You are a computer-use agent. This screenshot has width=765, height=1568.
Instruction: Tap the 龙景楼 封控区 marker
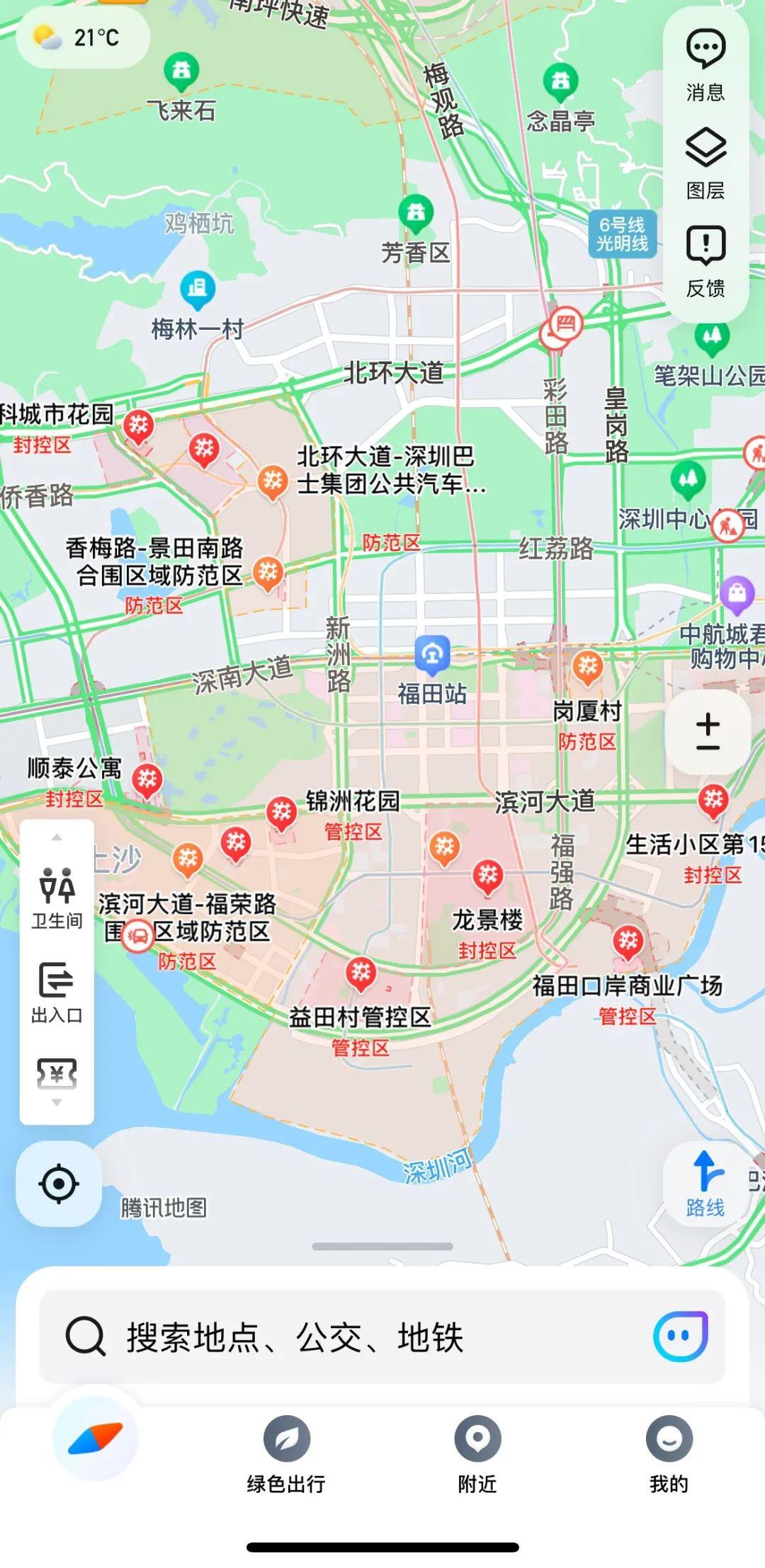(488, 876)
